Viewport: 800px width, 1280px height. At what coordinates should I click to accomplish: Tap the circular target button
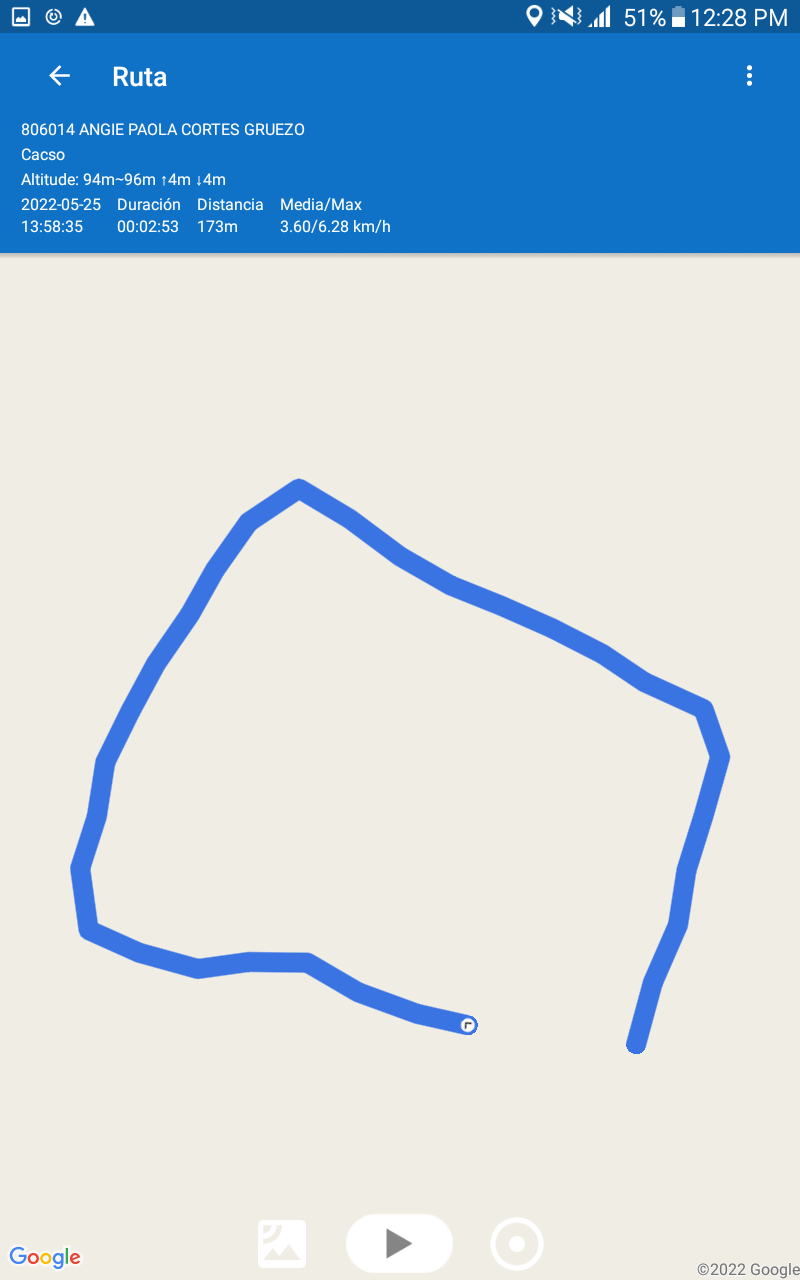point(516,1244)
